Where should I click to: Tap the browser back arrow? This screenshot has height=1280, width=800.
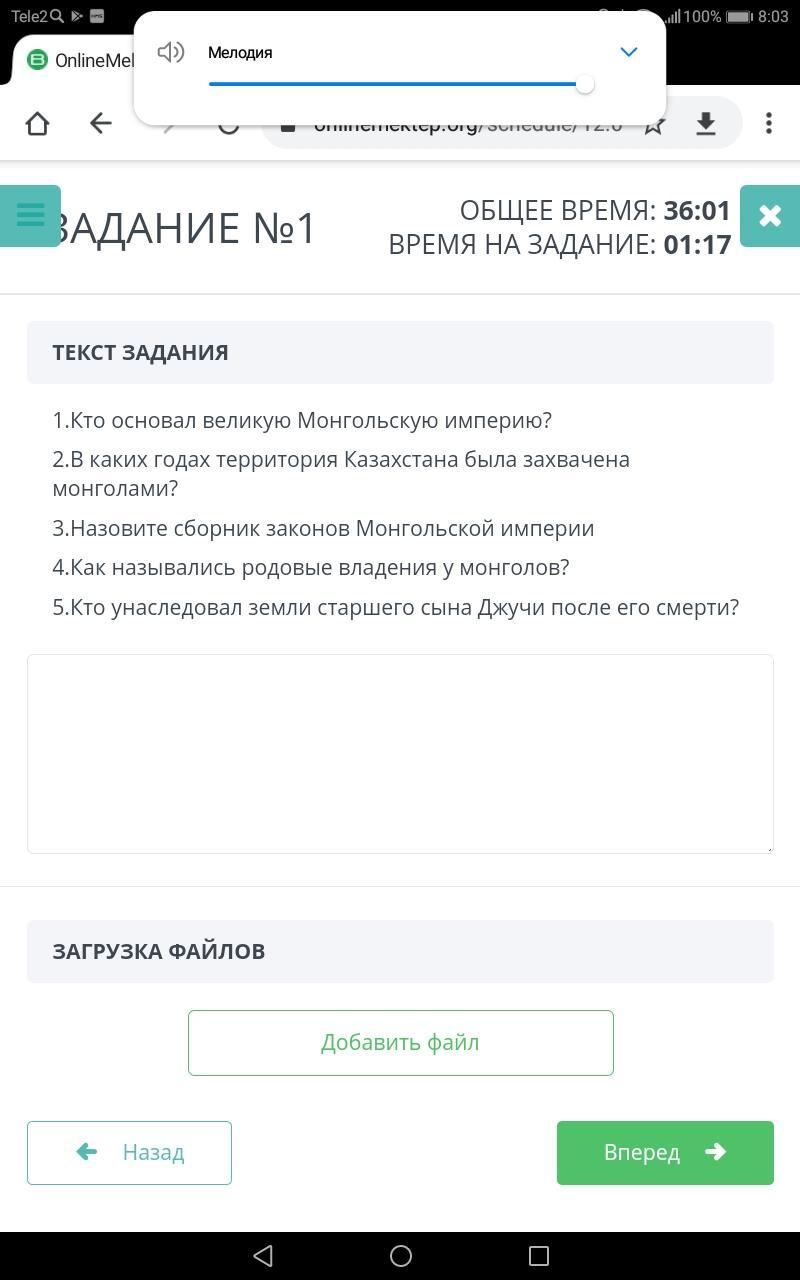coord(100,123)
